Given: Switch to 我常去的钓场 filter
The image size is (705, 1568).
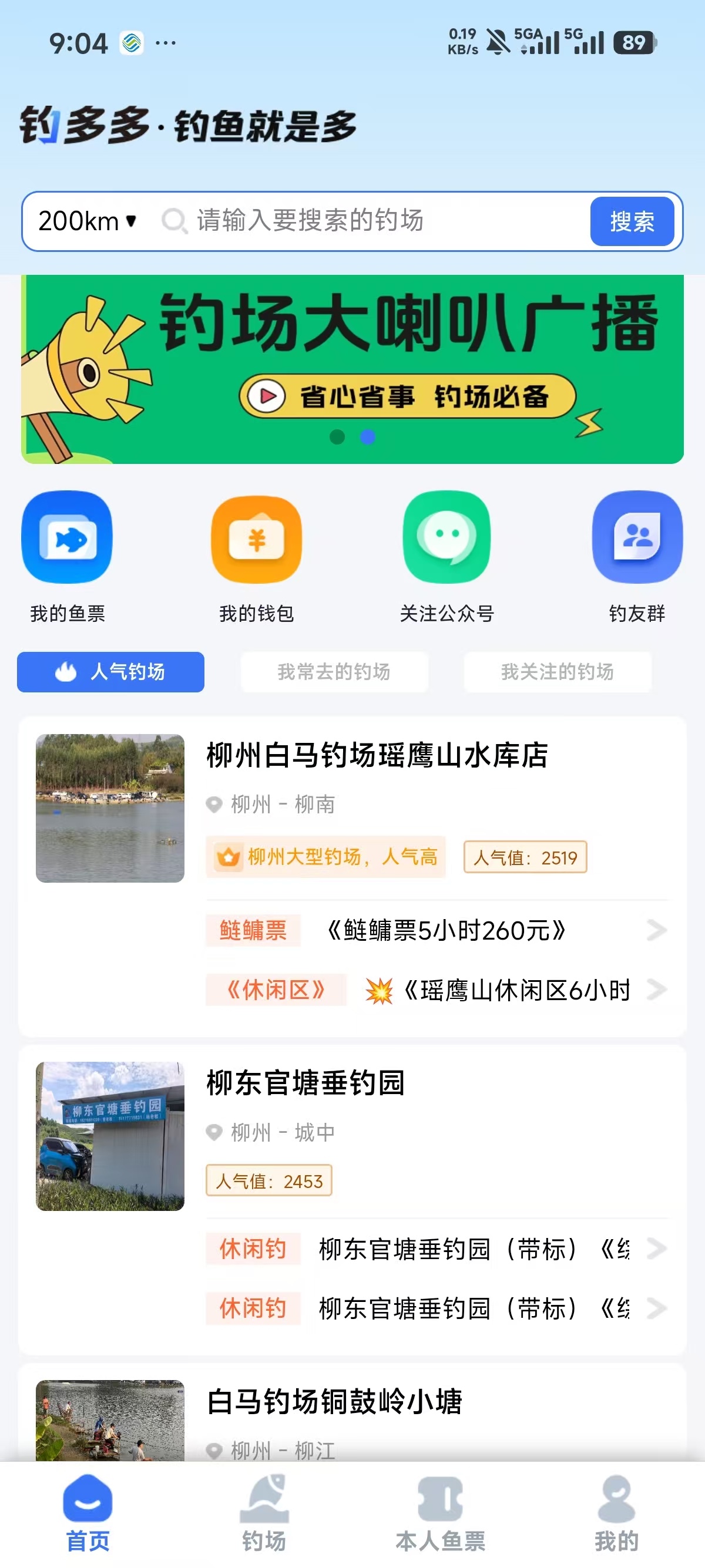Looking at the screenshot, I should [334, 672].
